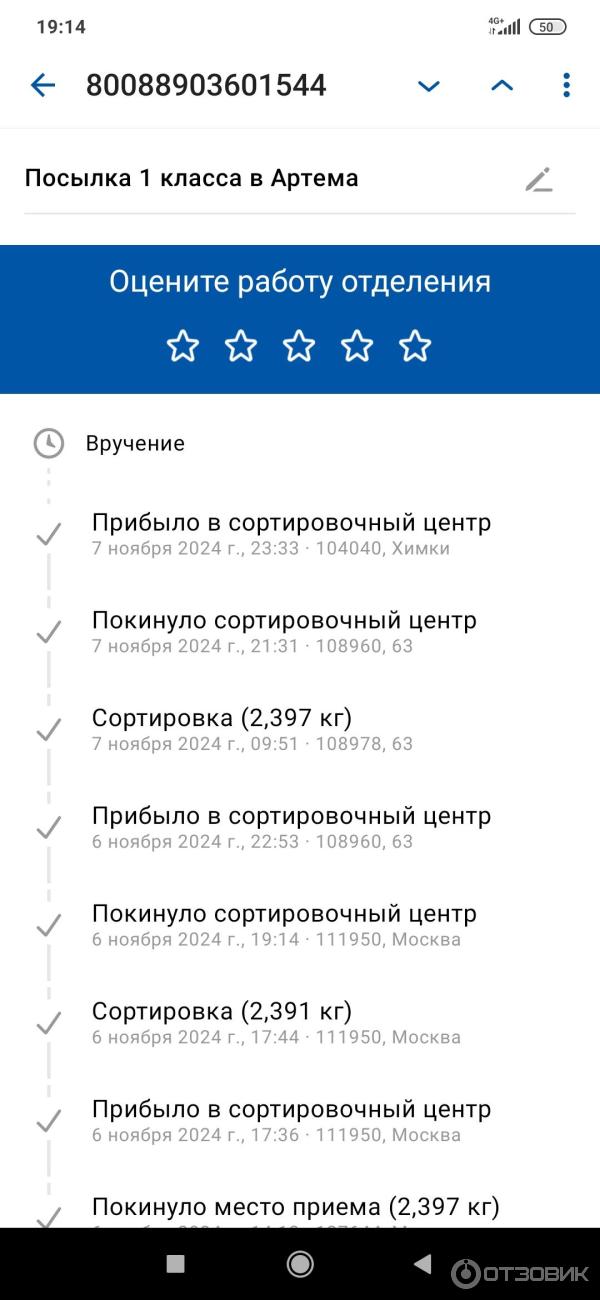Edit the parcel name with pencil icon
This screenshot has width=600, height=1300.
[x=539, y=180]
